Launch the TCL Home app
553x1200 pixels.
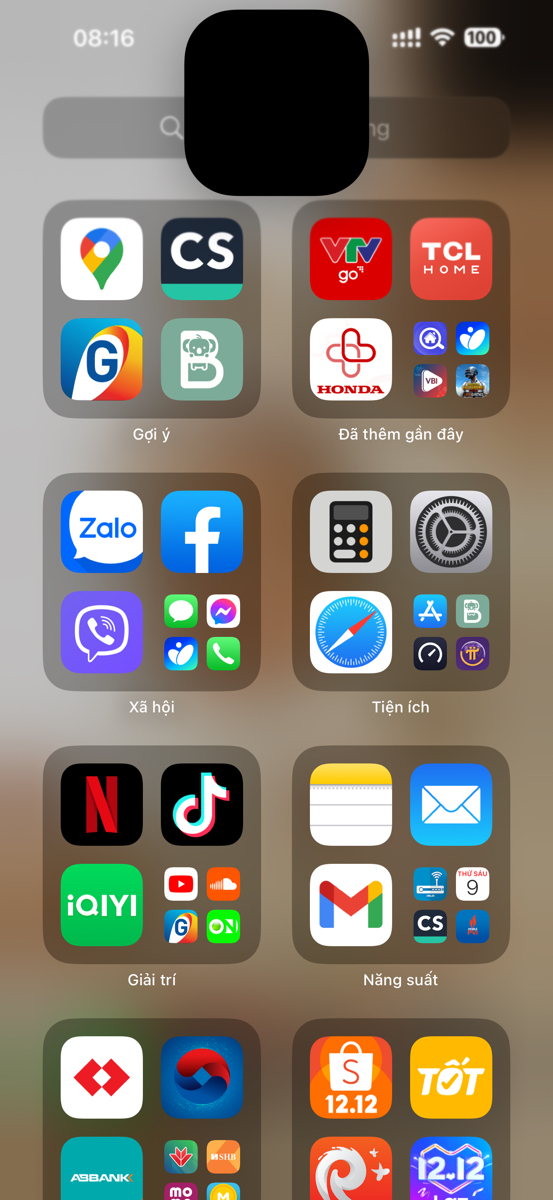click(x=451, y=259)
